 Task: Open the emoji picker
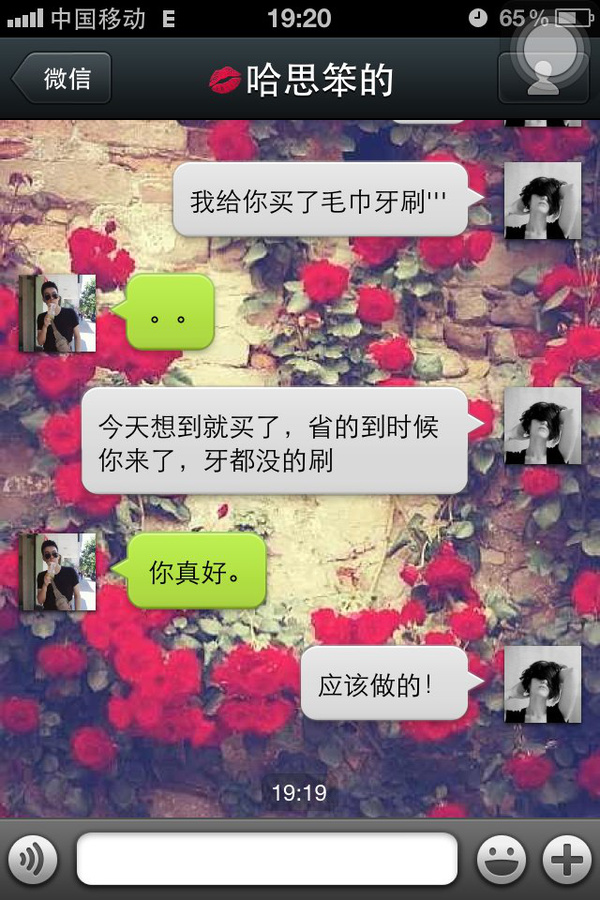501,859
